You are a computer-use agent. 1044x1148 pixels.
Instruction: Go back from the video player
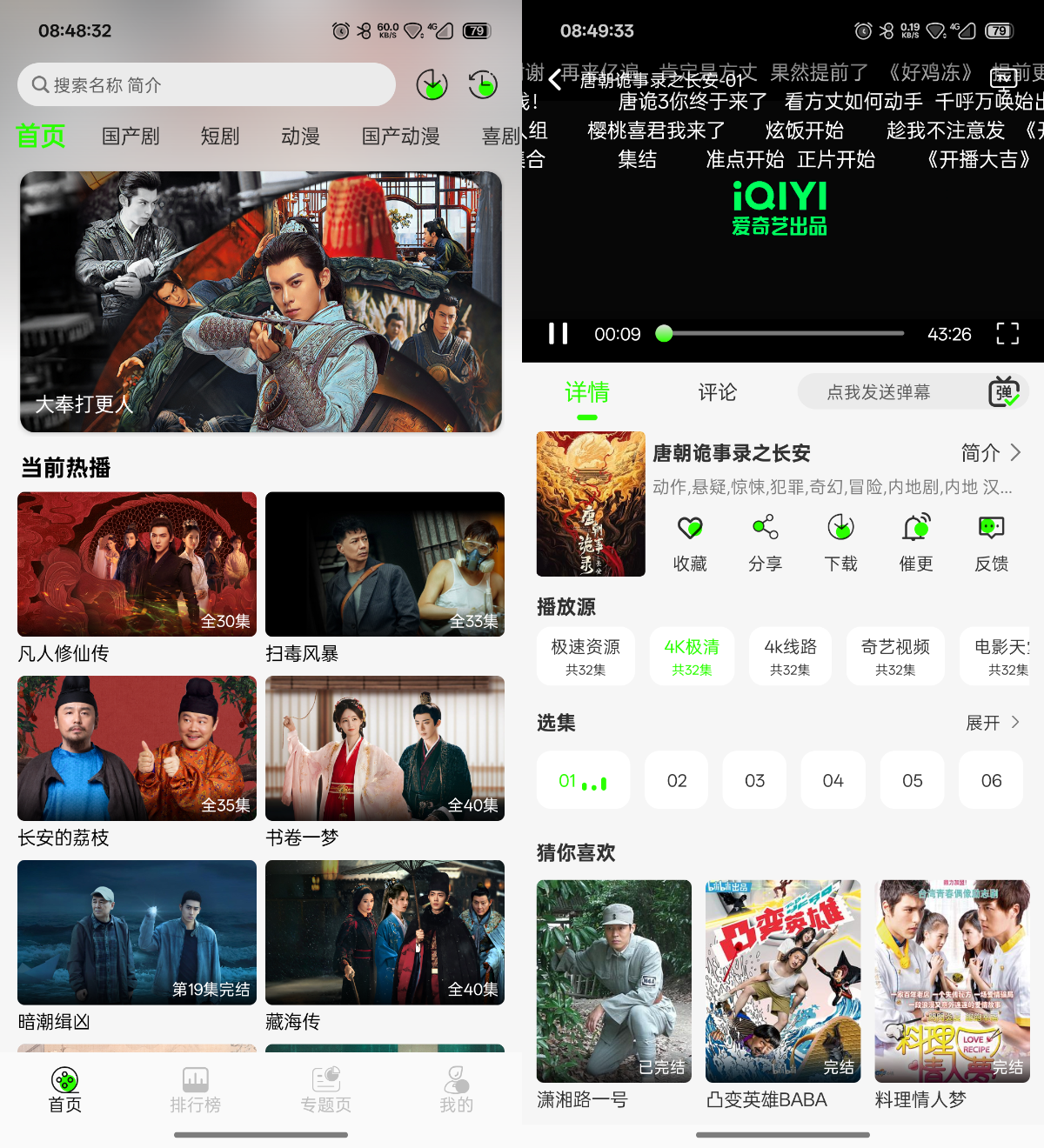click(555, 82)
